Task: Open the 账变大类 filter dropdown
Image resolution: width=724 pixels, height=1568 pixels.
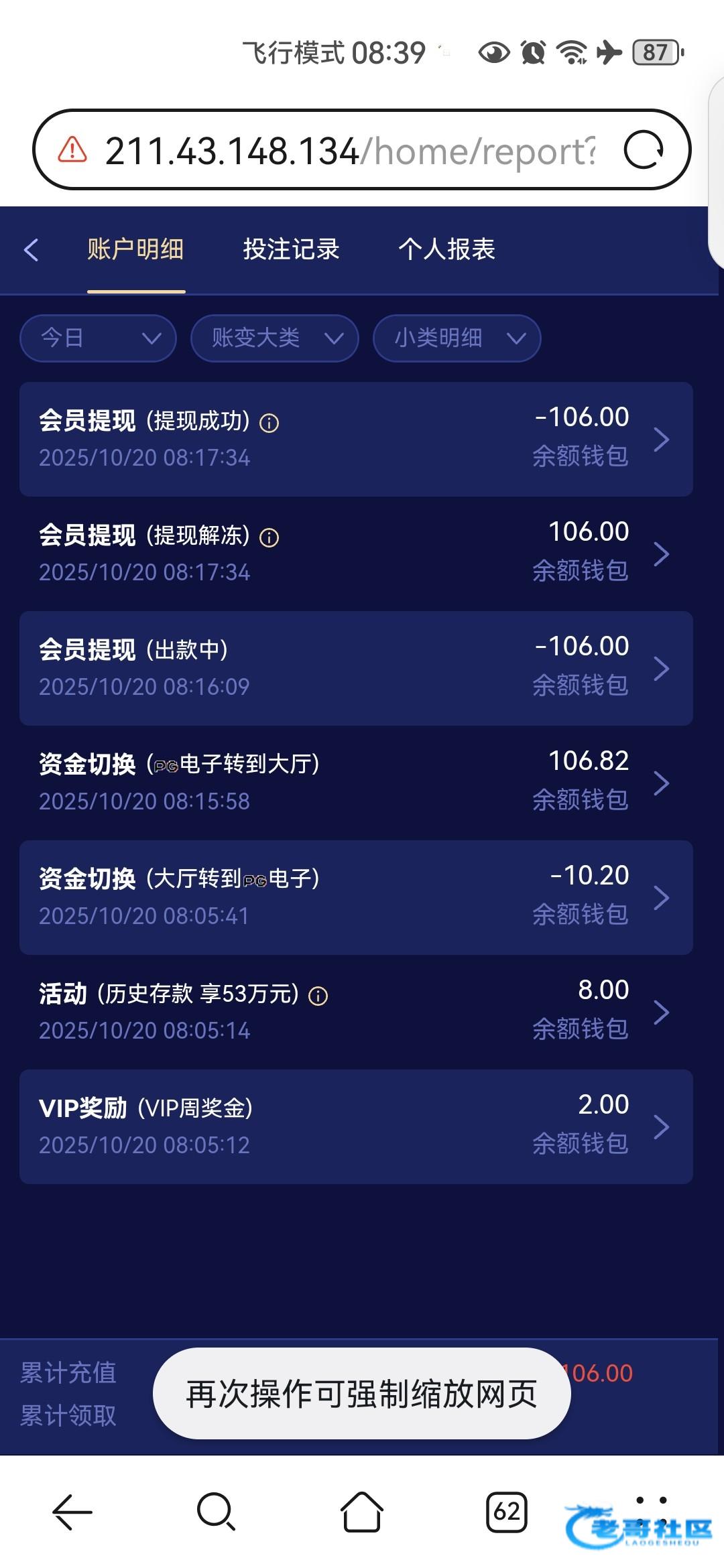Action: [x=275, y=338]
